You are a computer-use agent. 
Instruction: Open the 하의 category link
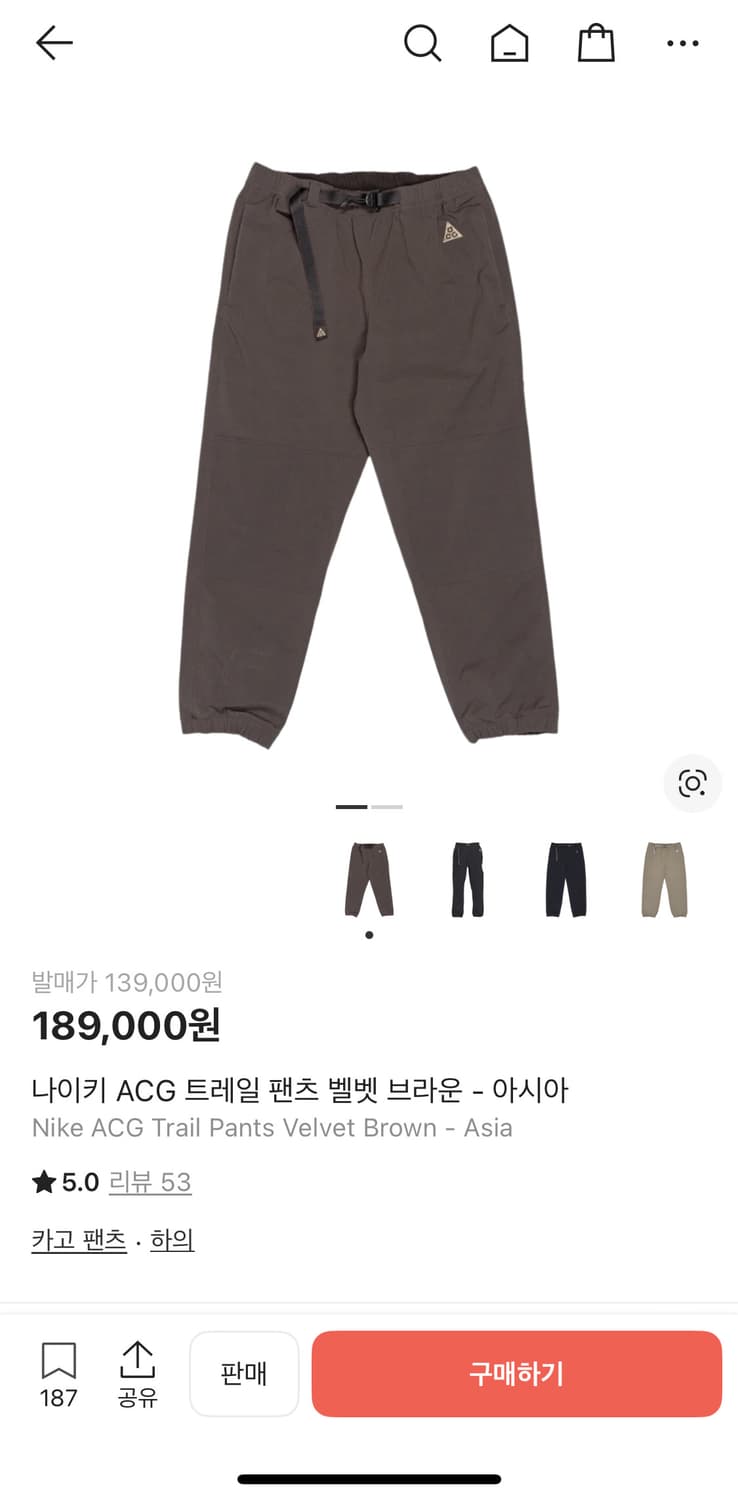tap(171, 1238)
